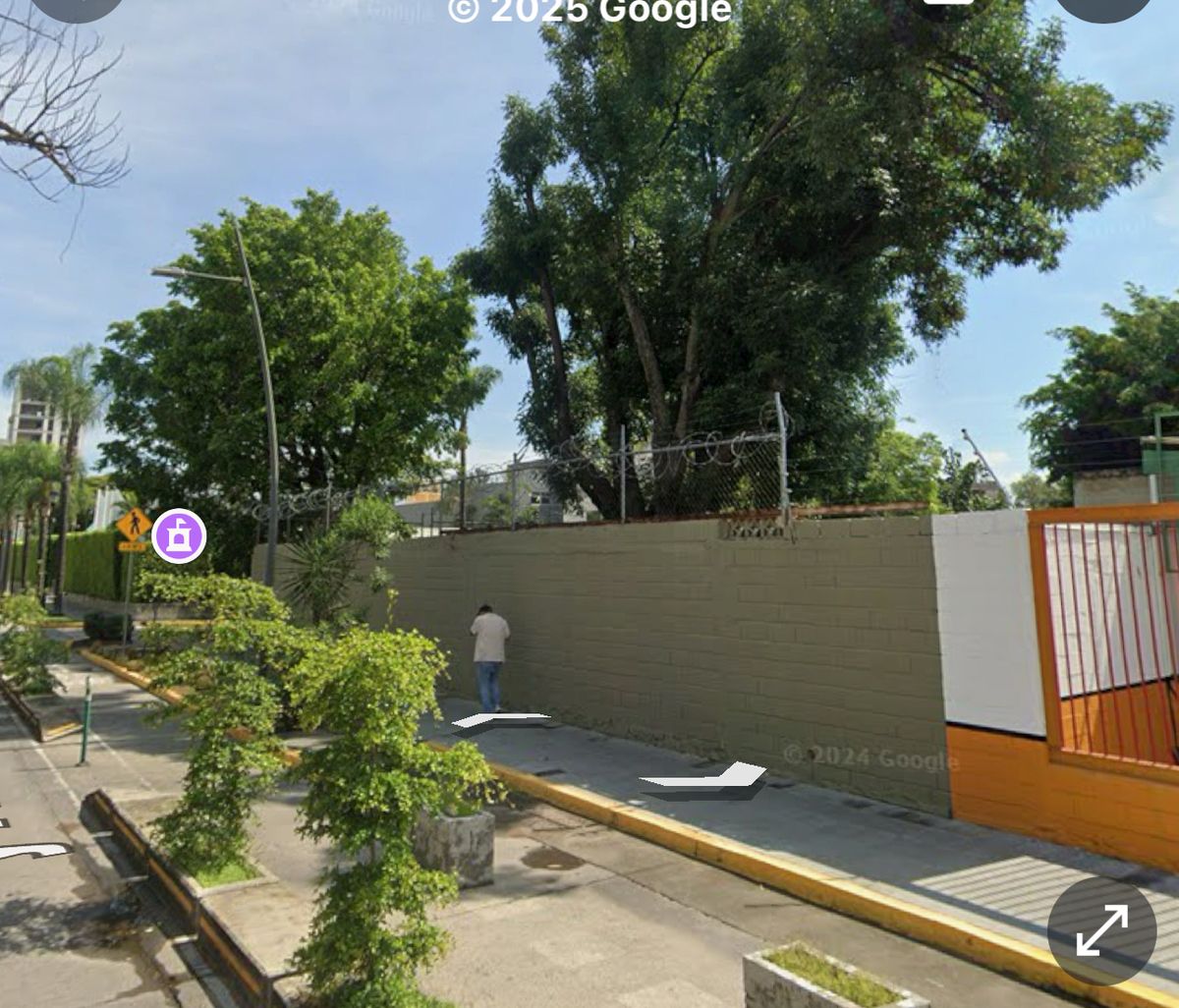Expand Street View to full screen
Viewport: 1179px width, 1008px height.
(x=1101, y=929)
